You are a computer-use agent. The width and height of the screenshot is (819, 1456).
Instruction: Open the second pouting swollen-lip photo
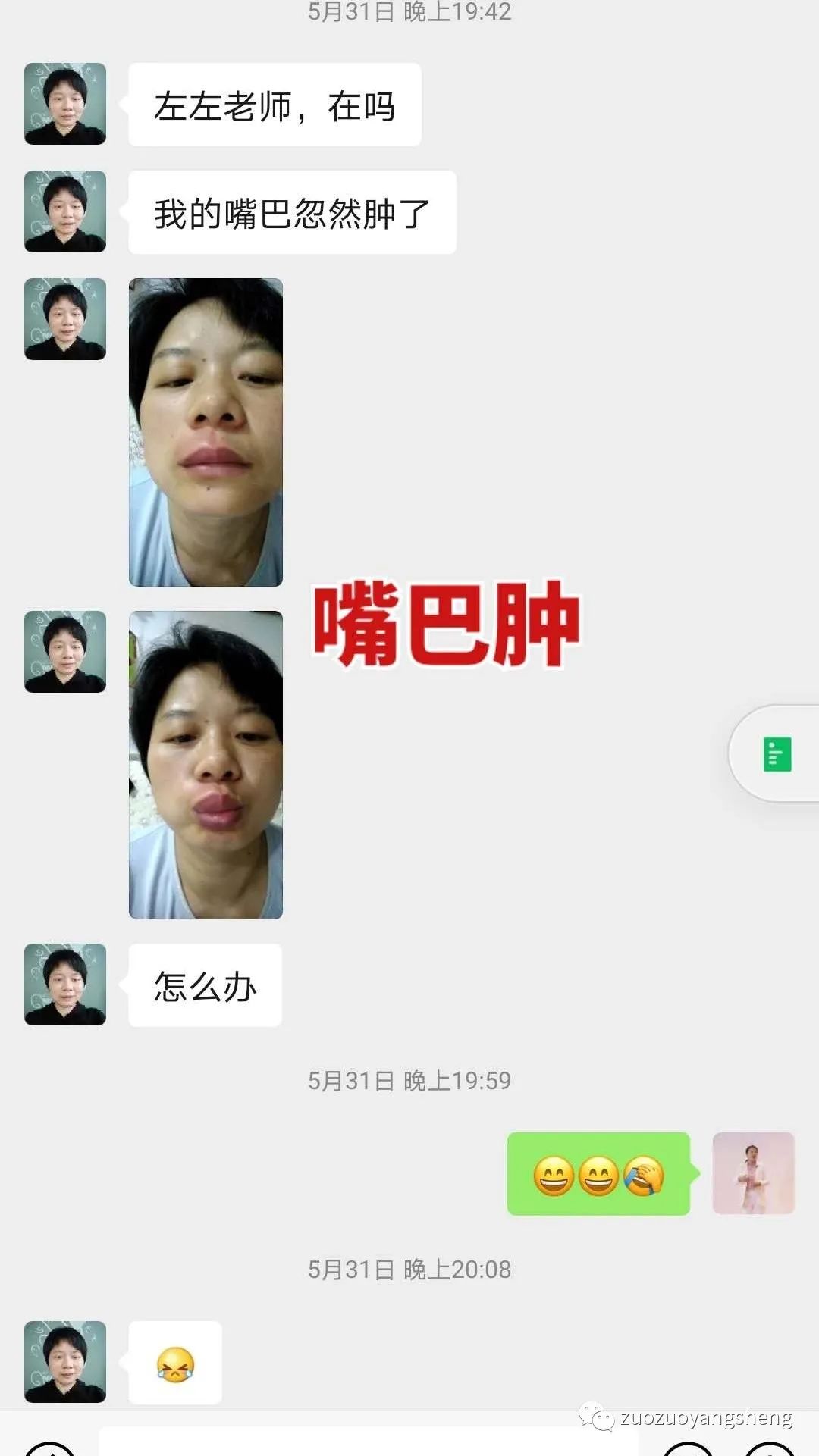(206, 766)
